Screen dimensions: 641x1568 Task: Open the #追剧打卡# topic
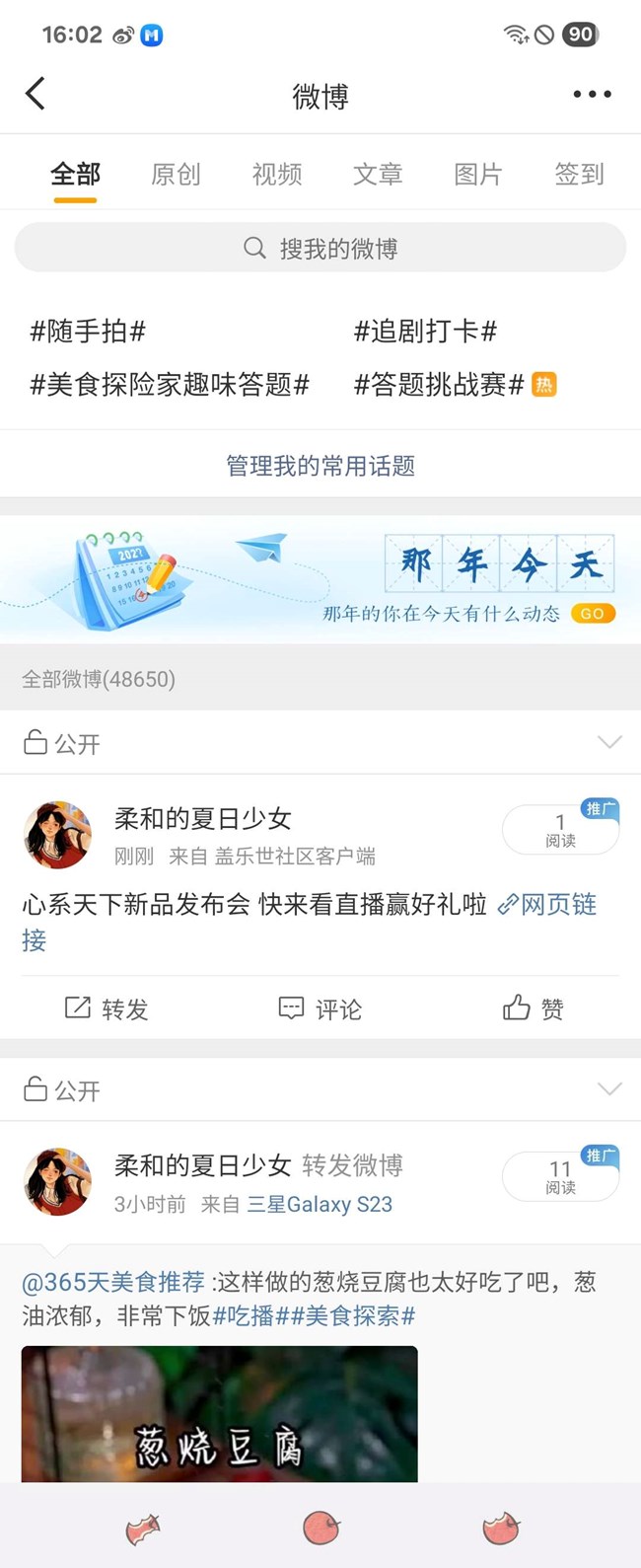point(425,332)
